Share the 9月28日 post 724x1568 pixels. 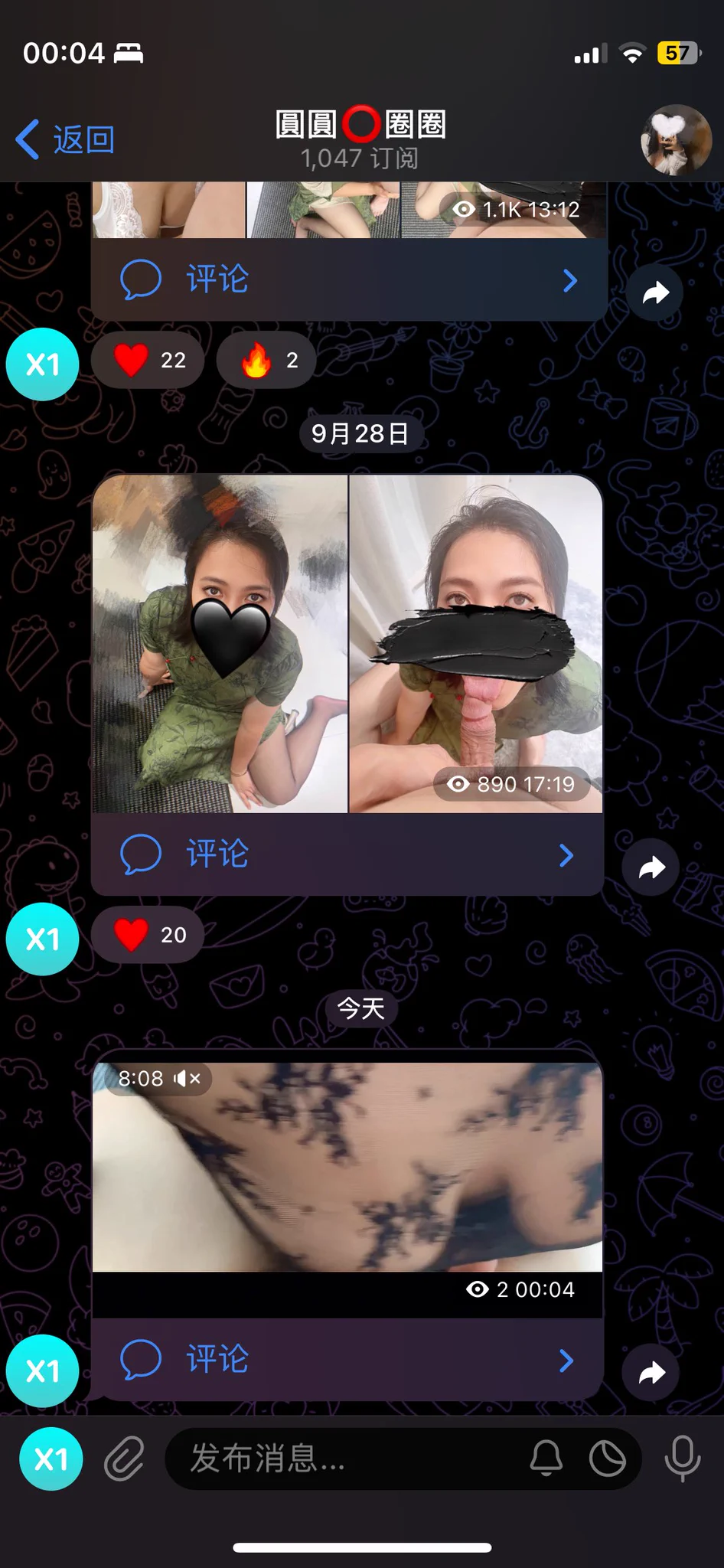(x=651, y=867)
